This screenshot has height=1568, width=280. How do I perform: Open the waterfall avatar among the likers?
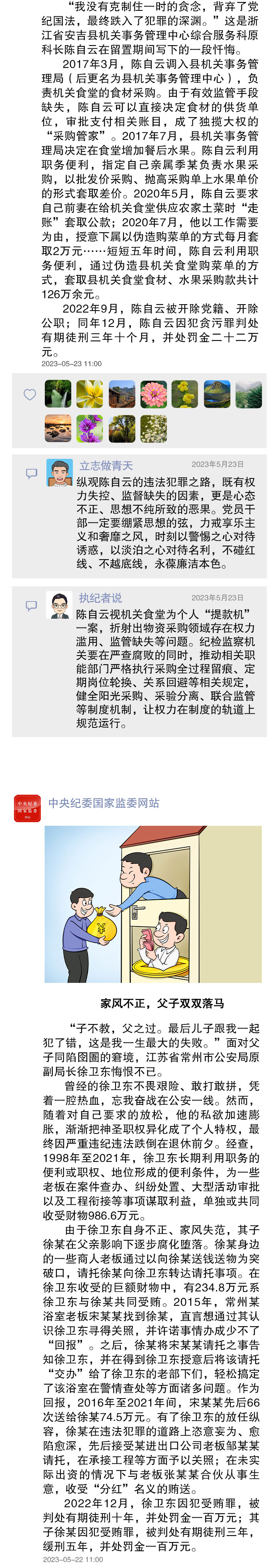pos(58,394)
